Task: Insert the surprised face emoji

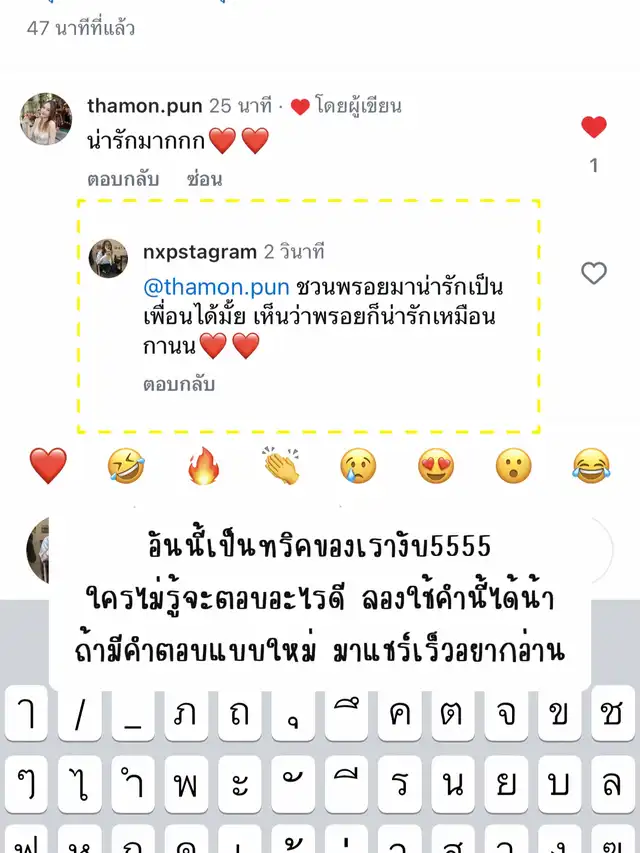Action: [x=514, y=466]
